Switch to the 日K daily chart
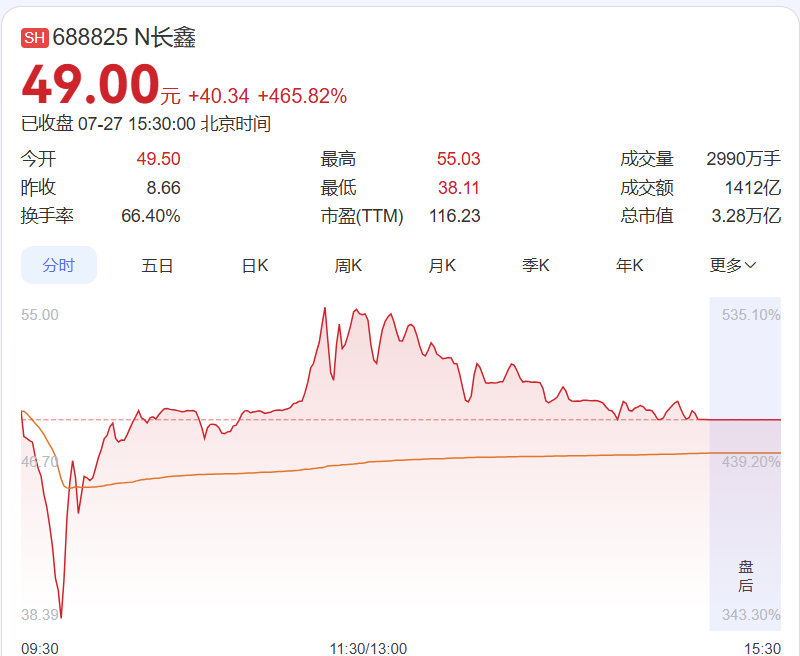 tap(255, 266)
